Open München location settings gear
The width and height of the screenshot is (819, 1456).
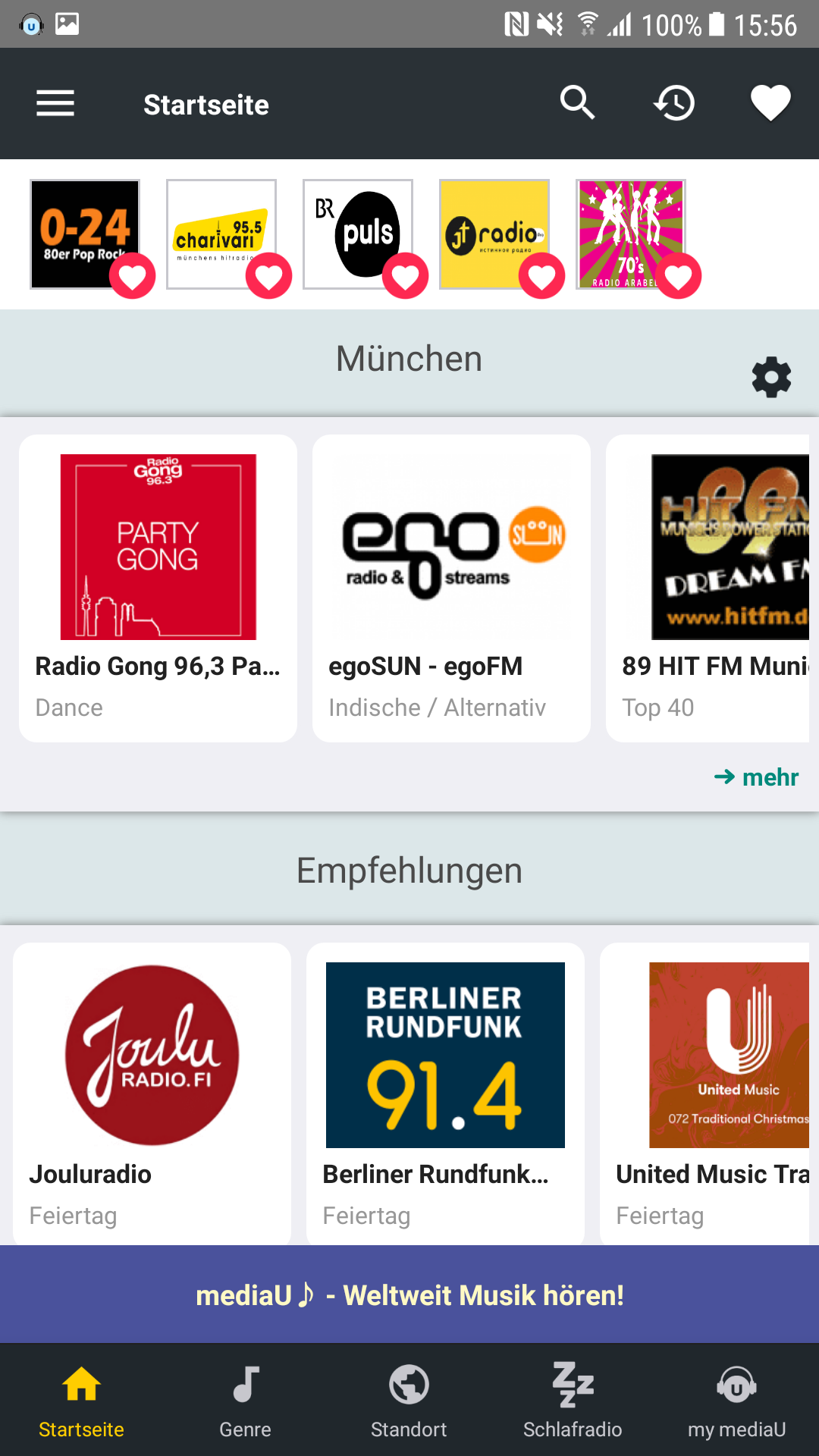[771, 377]
